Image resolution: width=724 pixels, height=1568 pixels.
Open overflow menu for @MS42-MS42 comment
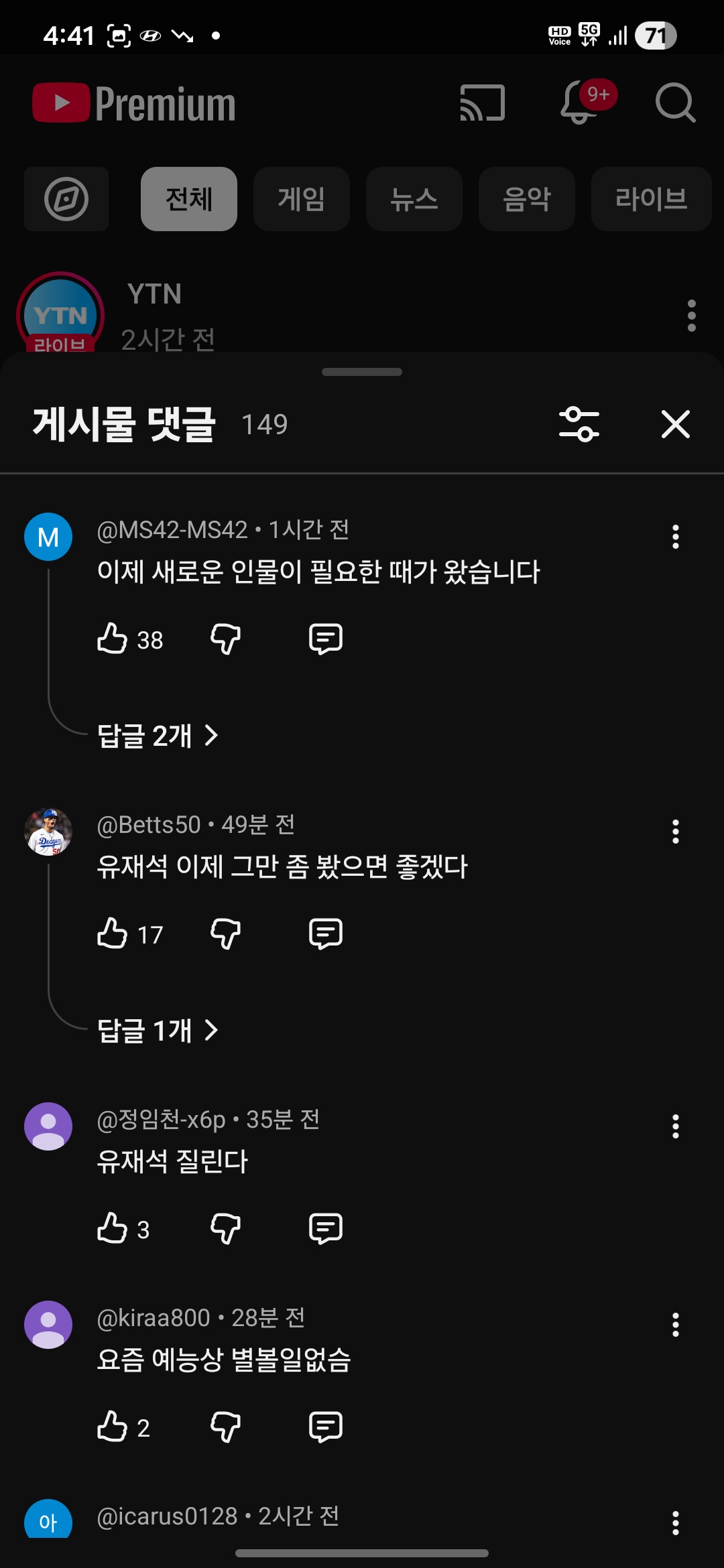675,537
